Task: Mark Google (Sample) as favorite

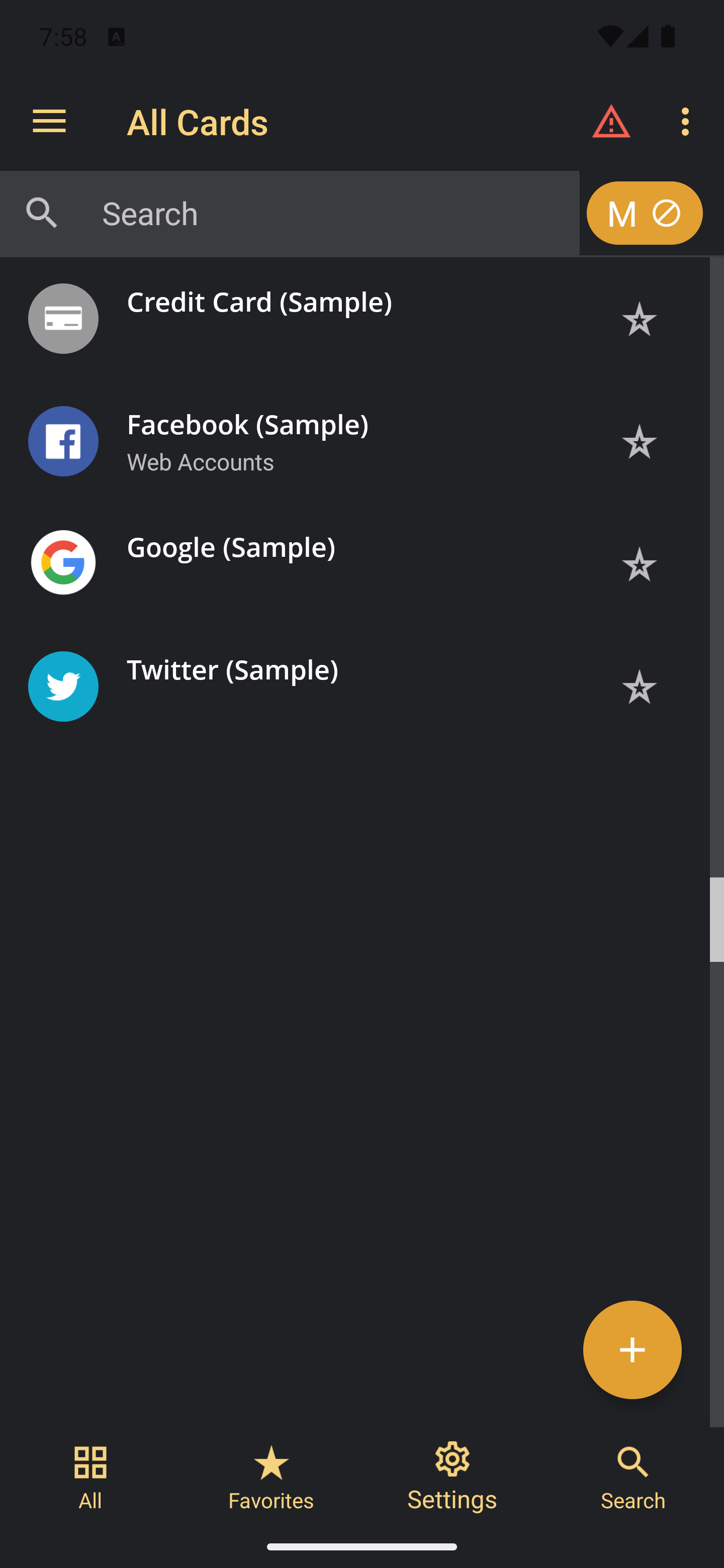Action: 639,564
